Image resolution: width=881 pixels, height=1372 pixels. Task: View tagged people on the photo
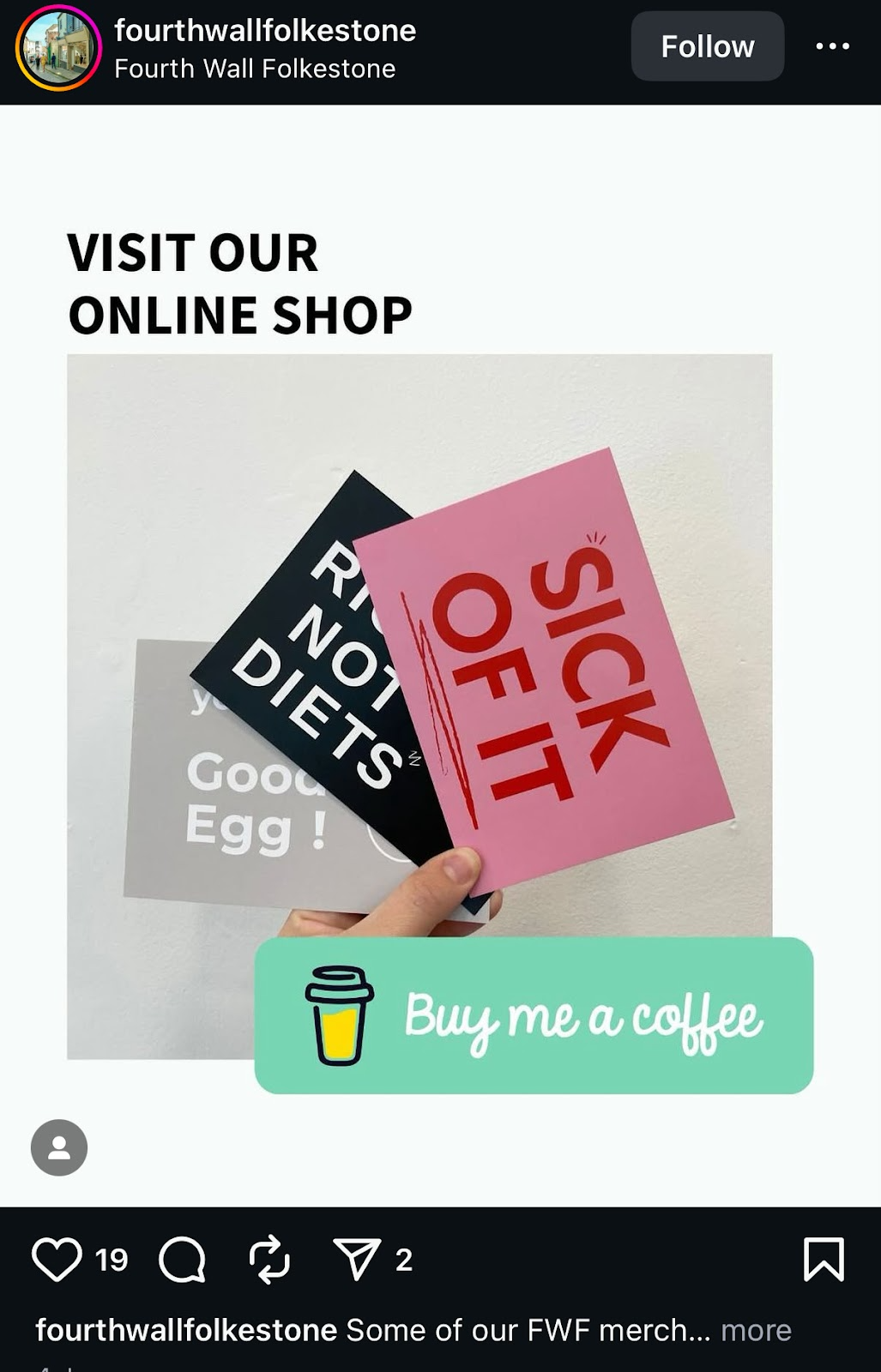[59, 1147]
